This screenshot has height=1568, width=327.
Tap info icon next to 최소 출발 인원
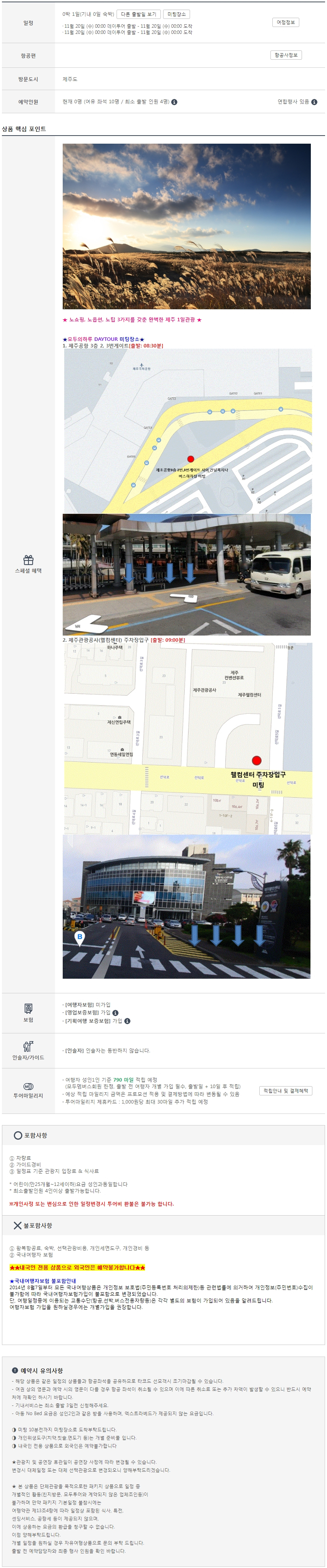[x=174, y=102]
